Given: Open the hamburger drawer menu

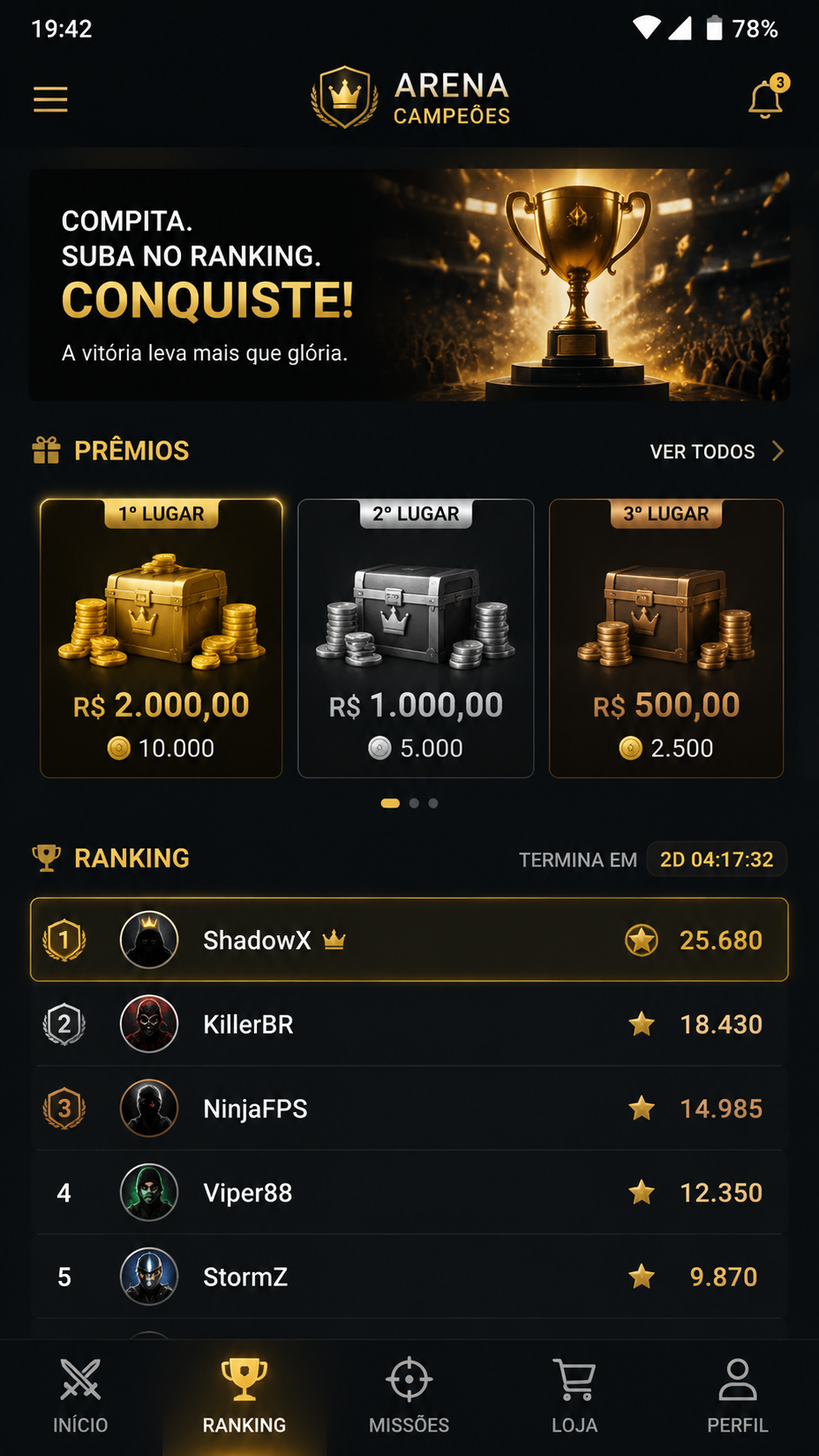Looking at the screenshot, I should click(50, 99).
